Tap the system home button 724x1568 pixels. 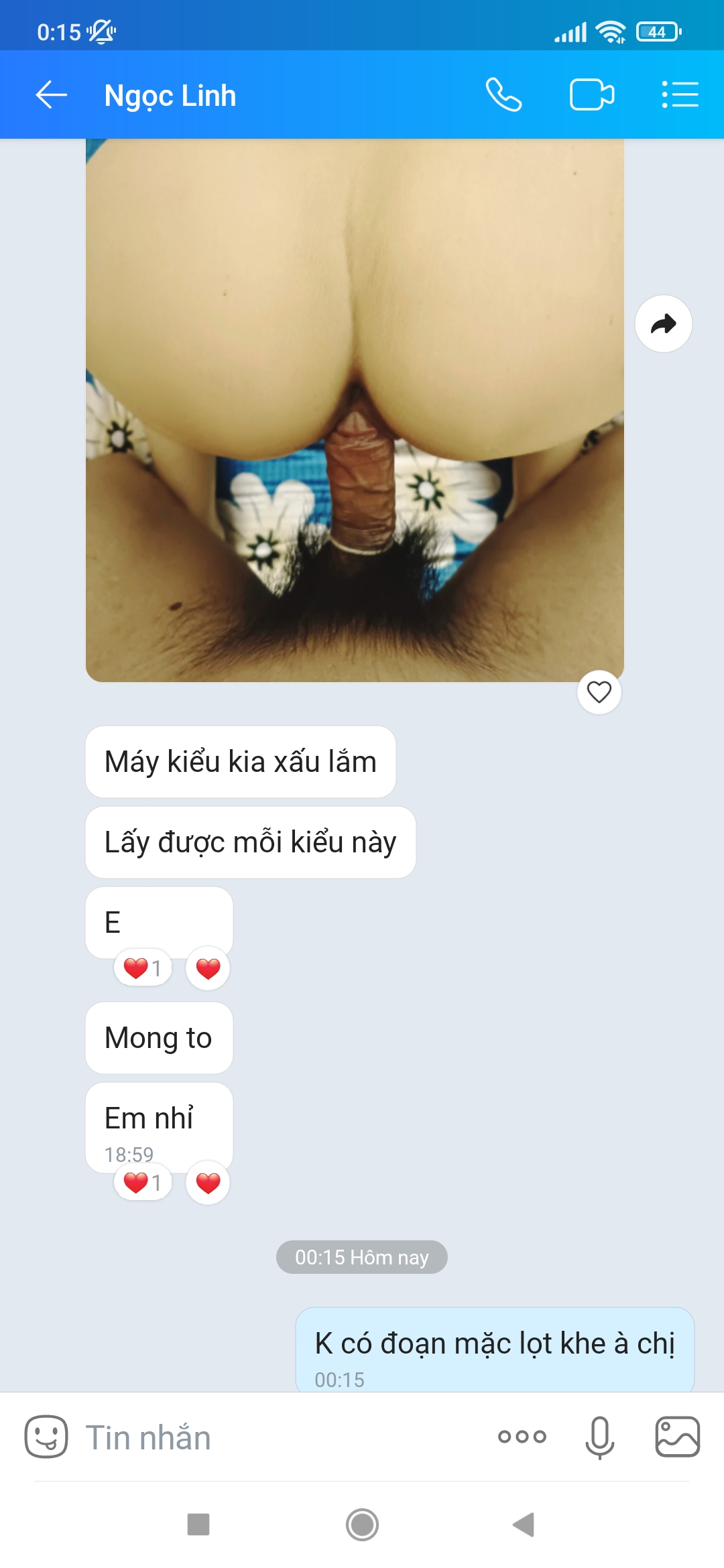click(362, 1525)
